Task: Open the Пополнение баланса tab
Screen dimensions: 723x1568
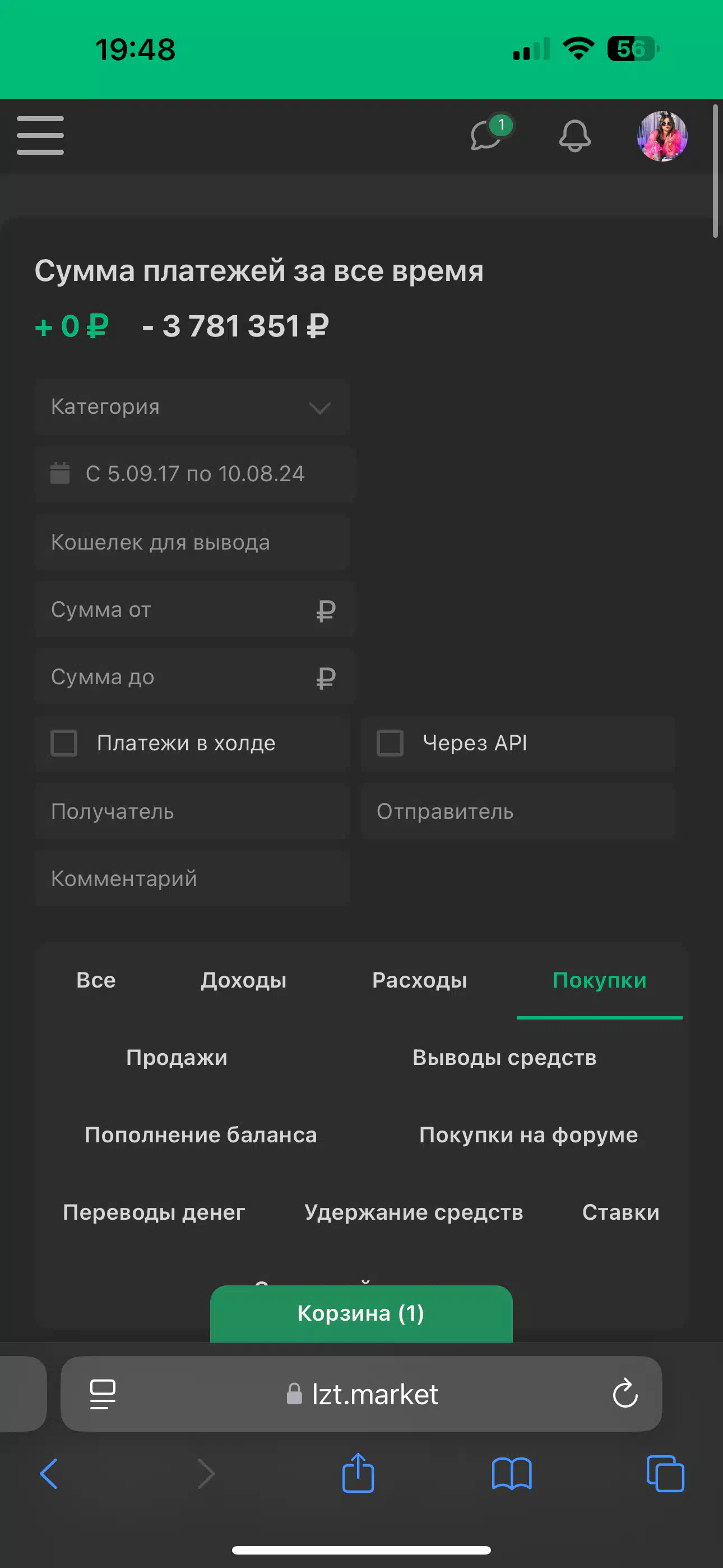Action: pos(201,1135)
